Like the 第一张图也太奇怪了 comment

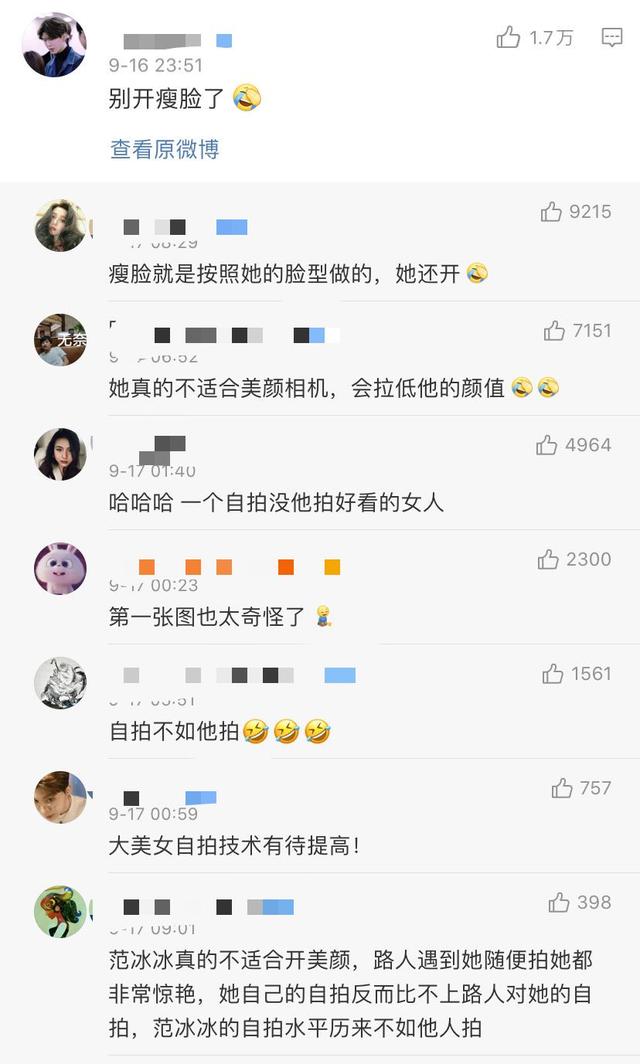[548, 560]
